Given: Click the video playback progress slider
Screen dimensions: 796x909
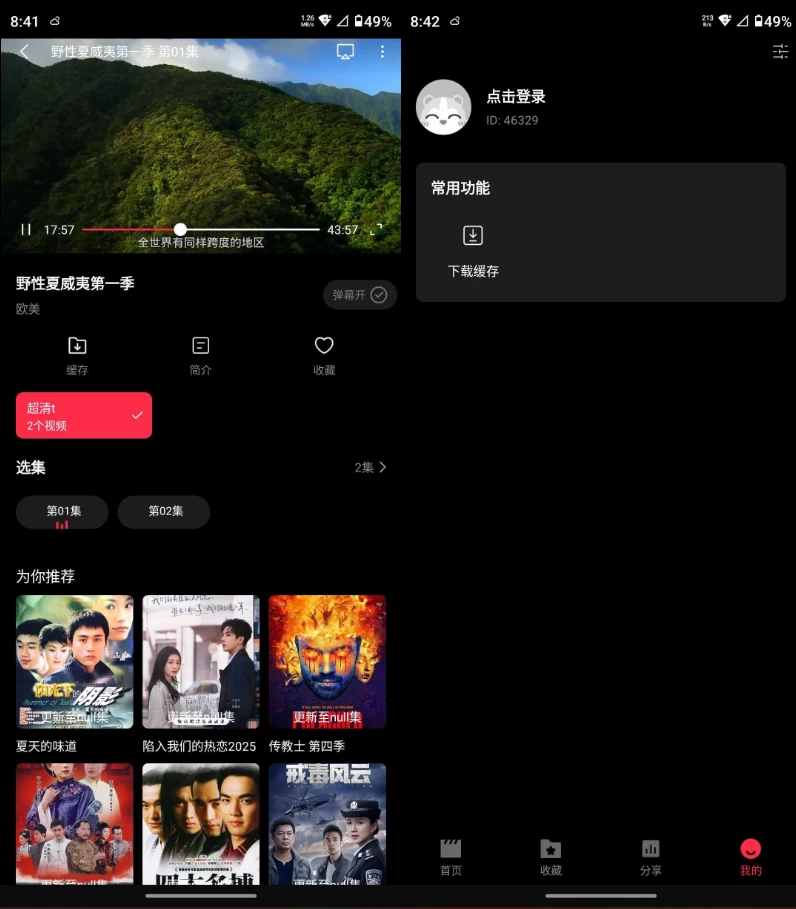Looking at the screenshot, I should tap(180, 229).
